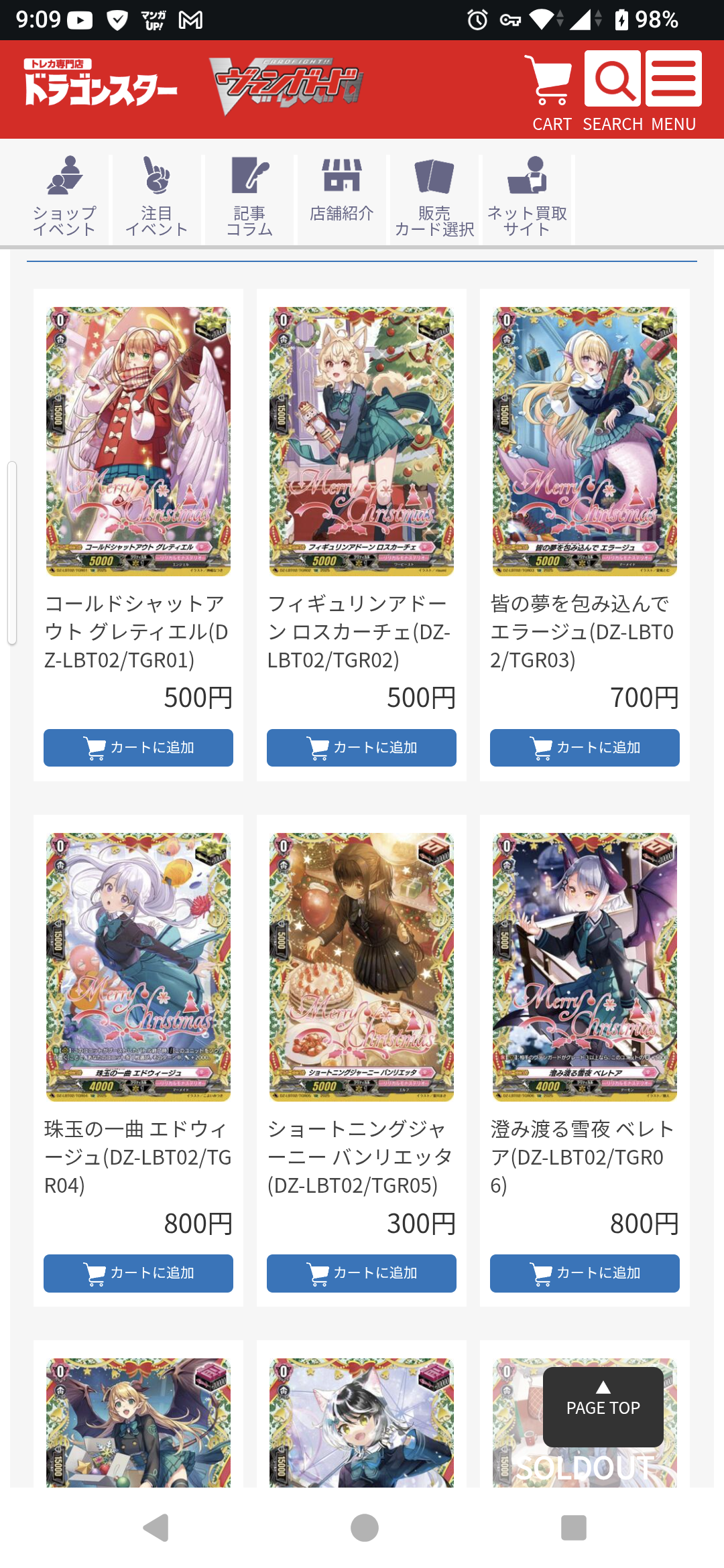Add ショートニングジャーニー バンリエッタ to cart

(361, 1273)
